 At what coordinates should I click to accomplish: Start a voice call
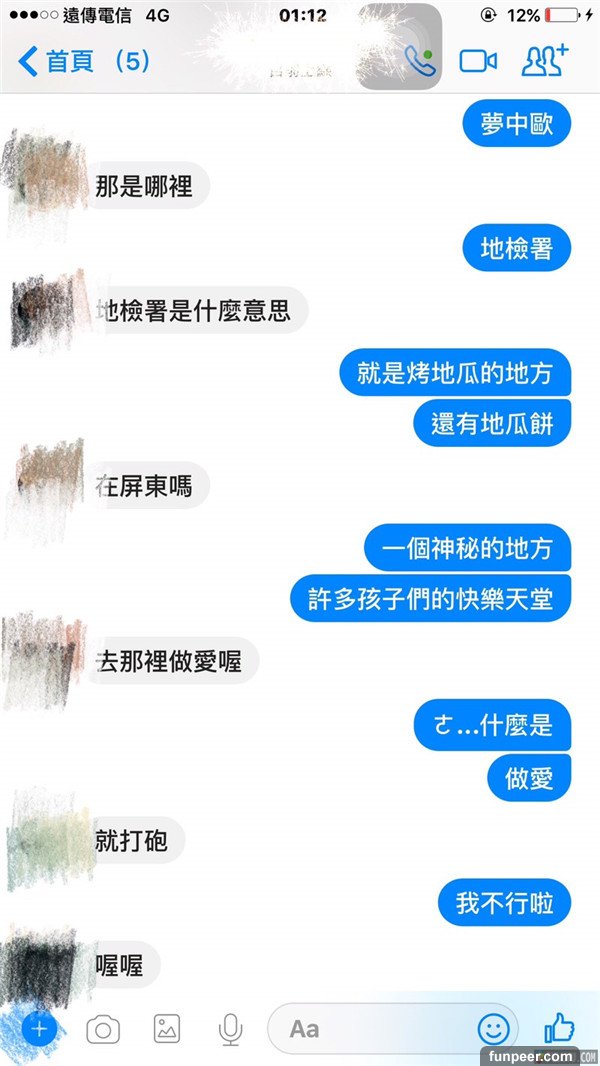click(420, 61)
